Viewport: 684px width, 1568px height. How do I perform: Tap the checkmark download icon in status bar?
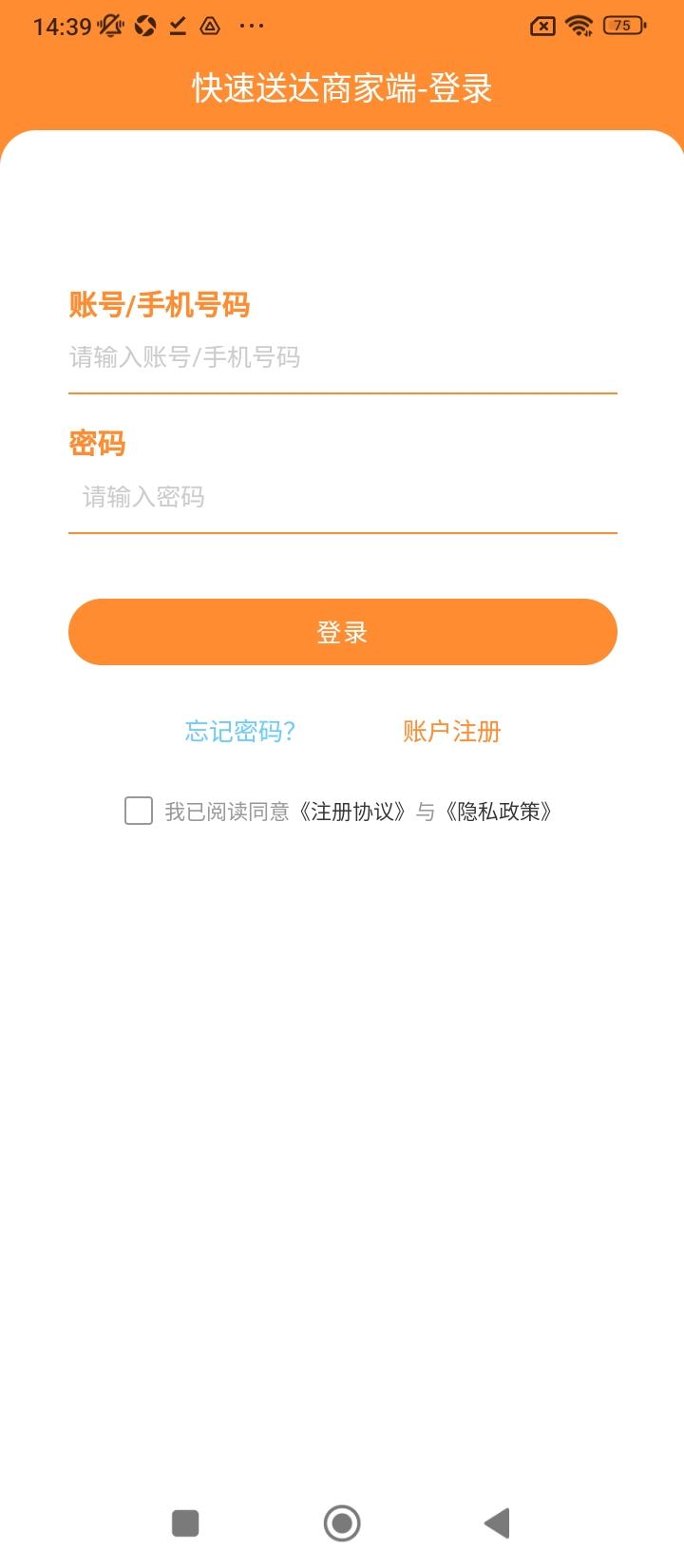[x=175, y=26]
